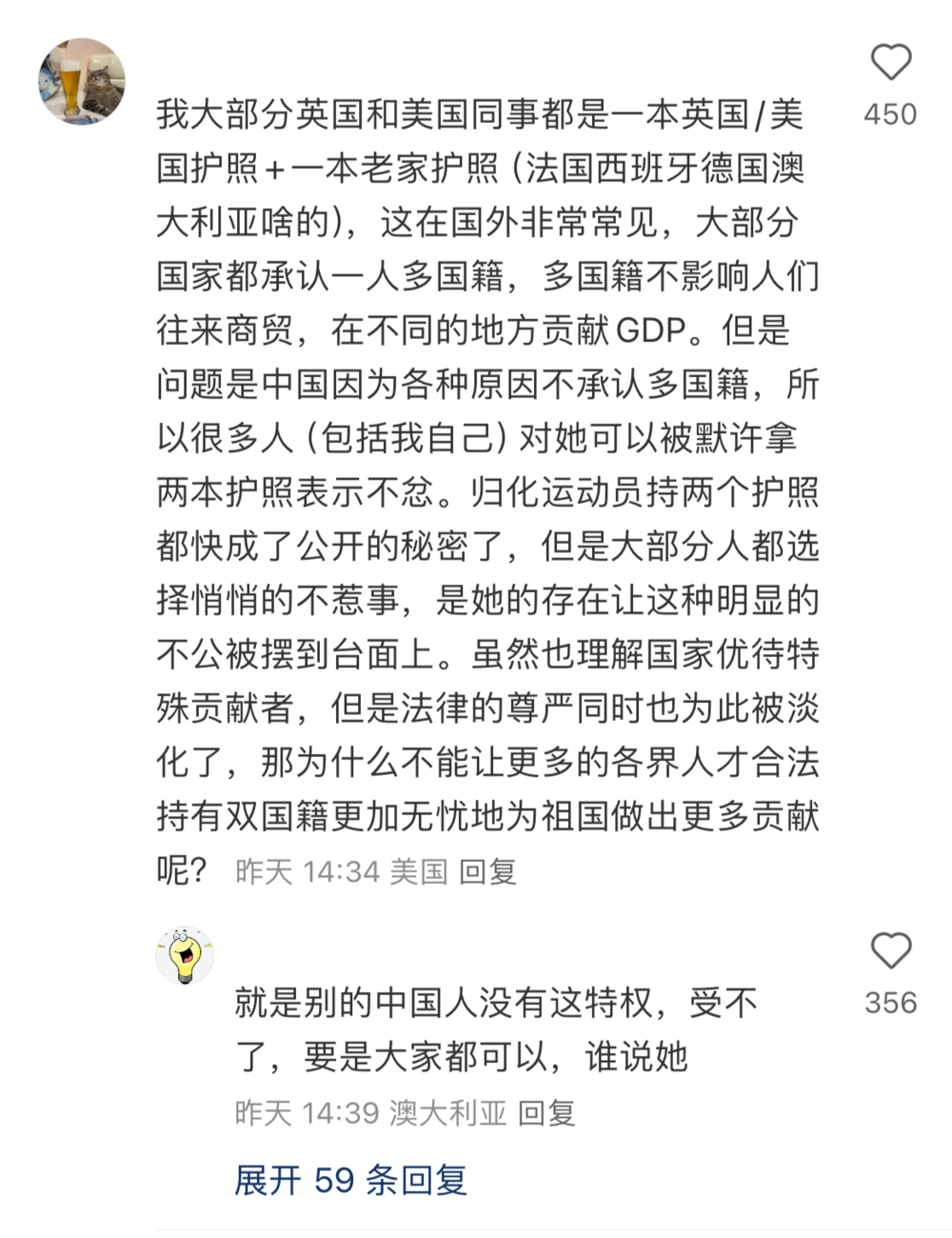Reply to the comment posted at 14:34
Viewport: 952px width, 1238px height.
(x=487, y=871)
